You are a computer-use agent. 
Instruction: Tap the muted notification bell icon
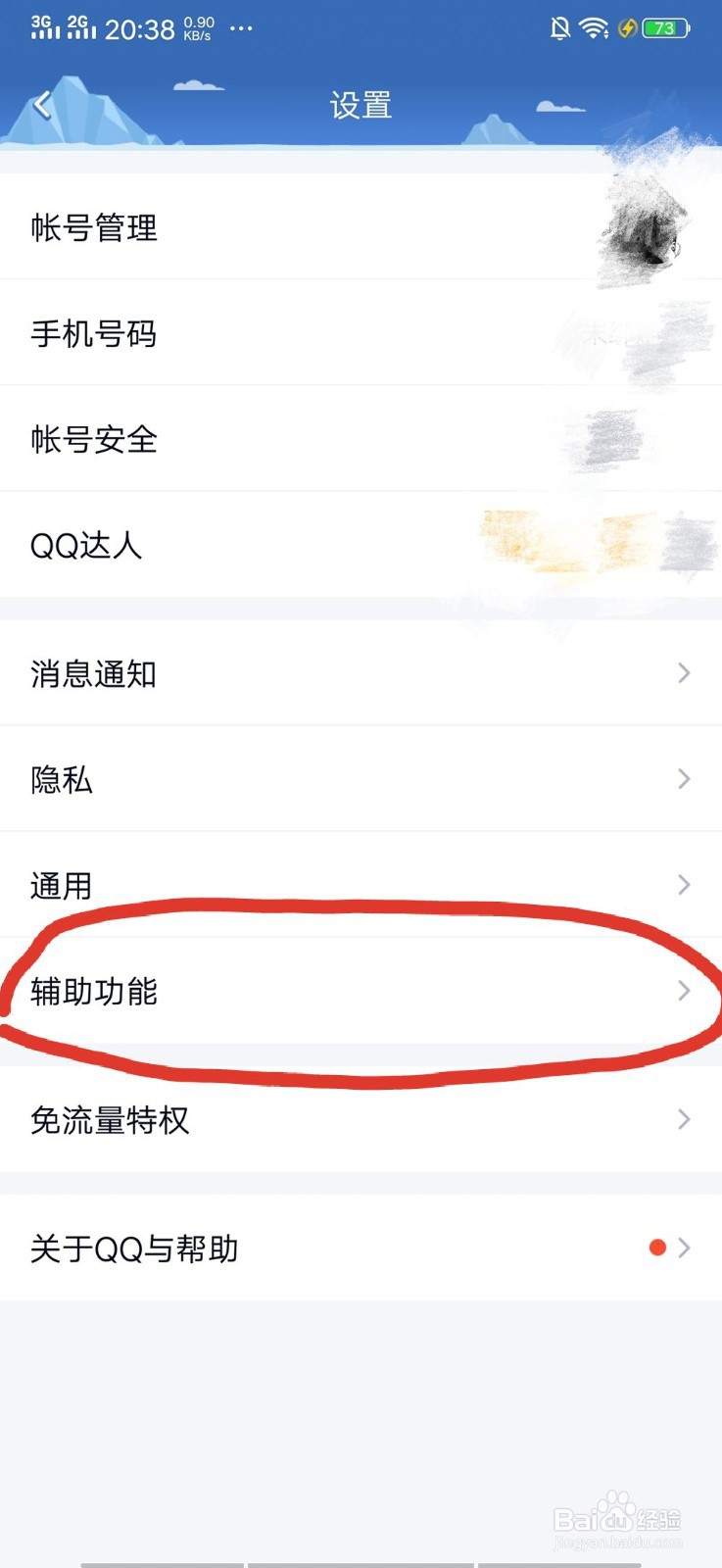(557, 28)
